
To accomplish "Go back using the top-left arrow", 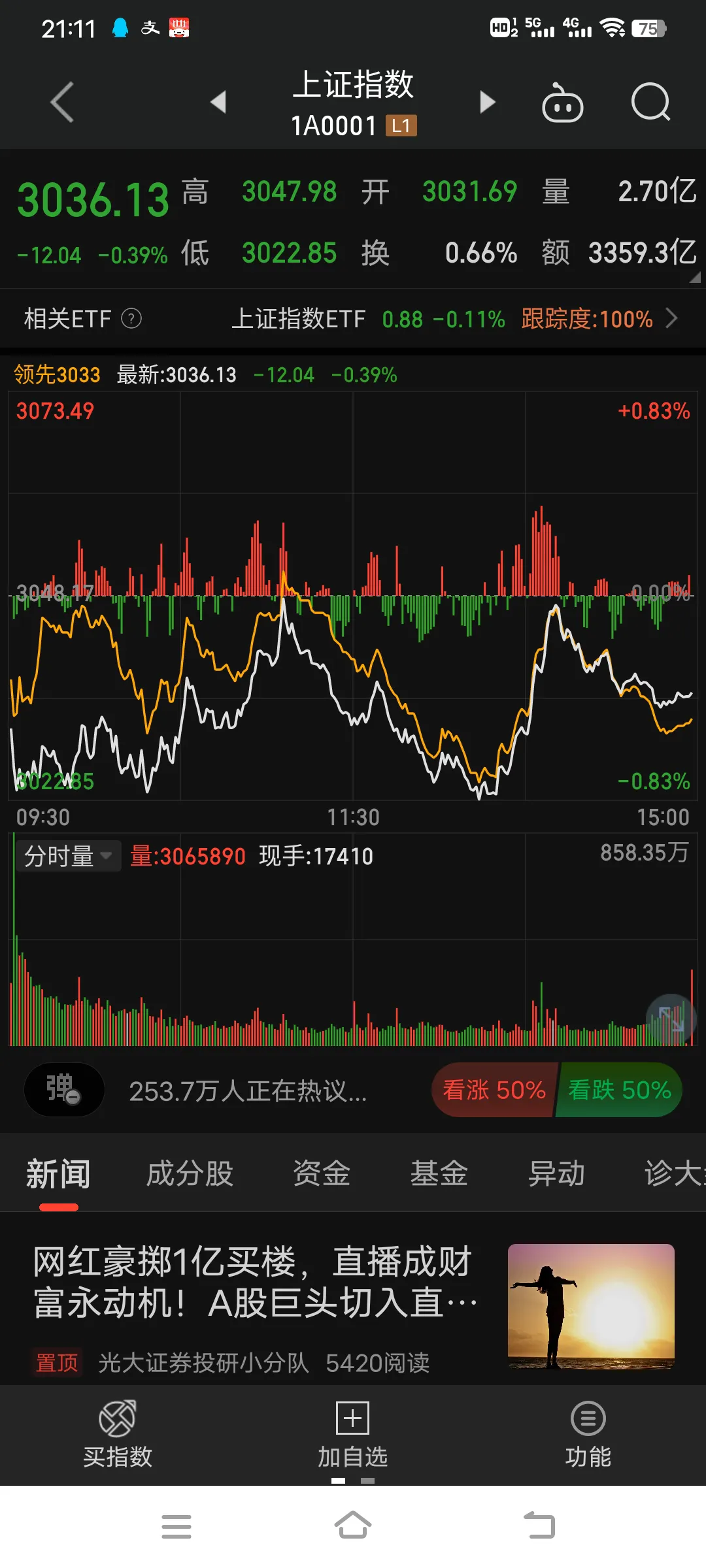I will (x=62, y=103).
